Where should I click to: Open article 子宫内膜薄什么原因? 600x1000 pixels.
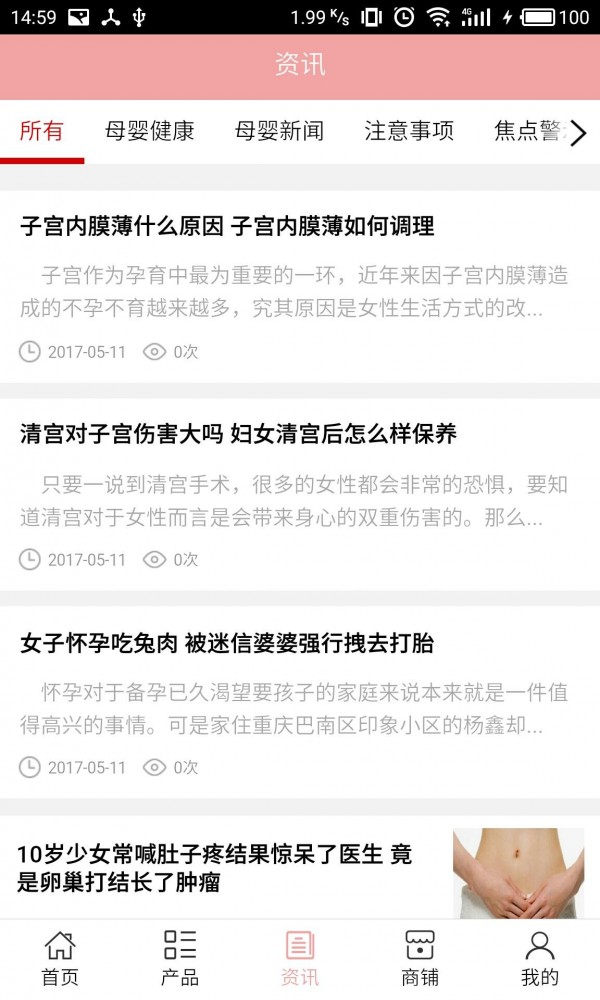tap(228, 226)
